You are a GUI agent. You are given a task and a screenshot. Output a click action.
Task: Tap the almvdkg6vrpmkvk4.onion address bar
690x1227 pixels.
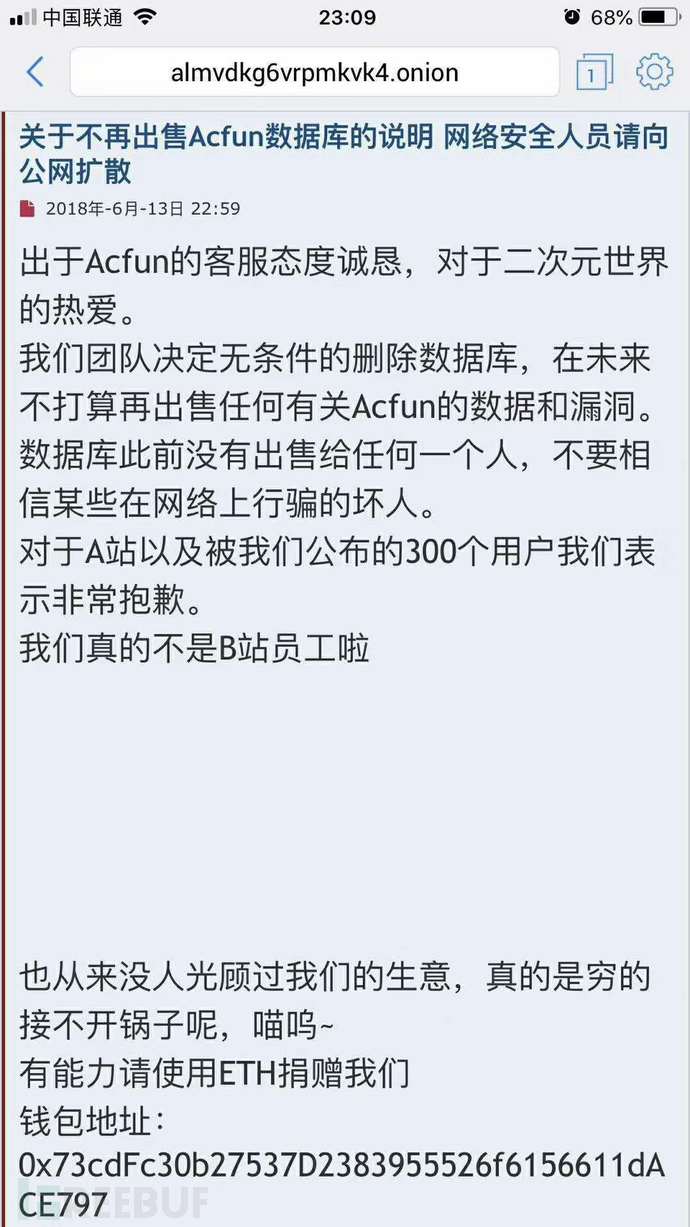pos(314,73)
